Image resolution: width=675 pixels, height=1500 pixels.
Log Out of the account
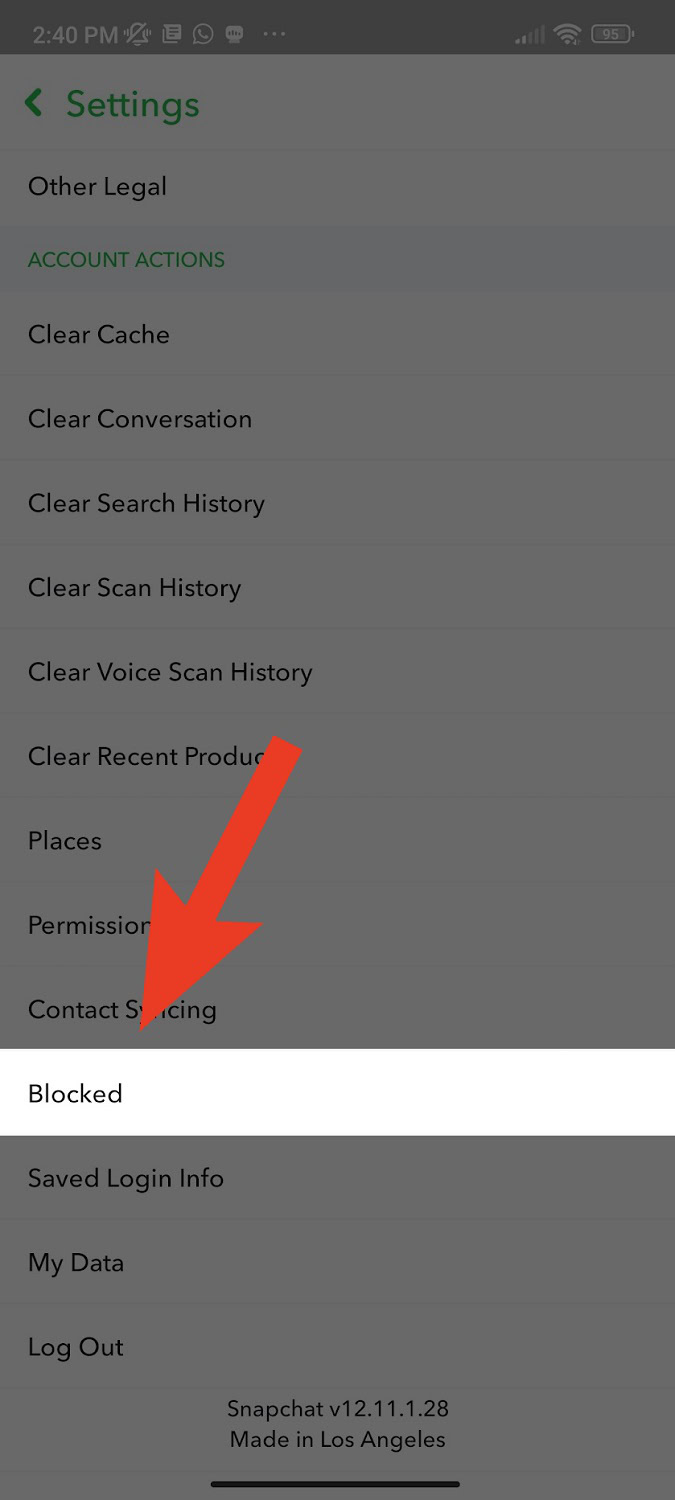click(76, 1347)
